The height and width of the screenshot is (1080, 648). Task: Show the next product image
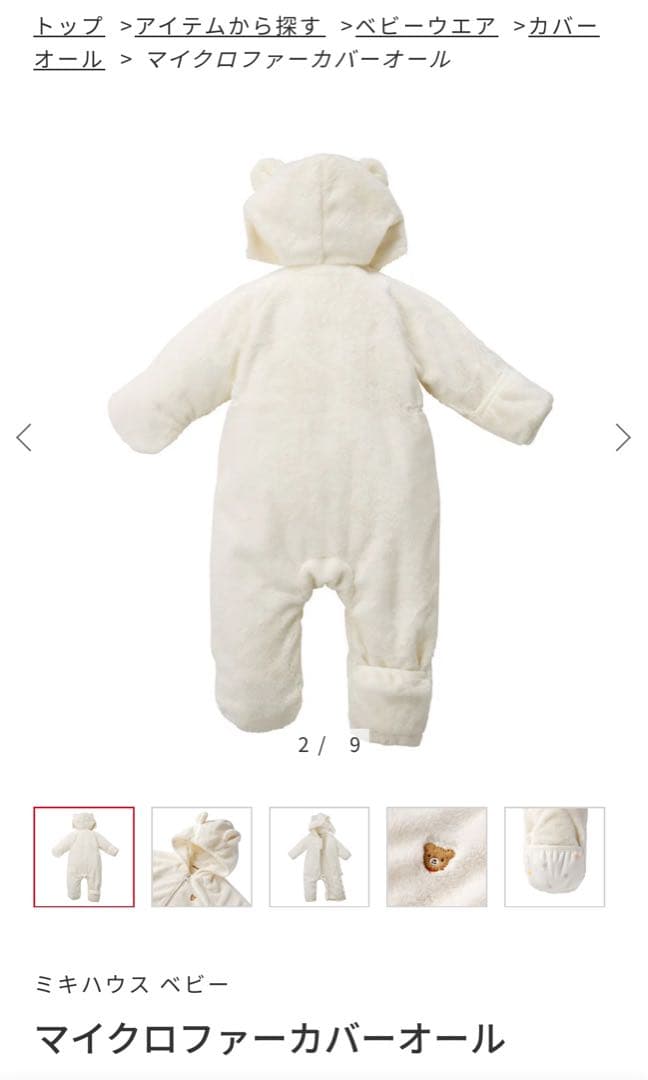coord(623,437)
